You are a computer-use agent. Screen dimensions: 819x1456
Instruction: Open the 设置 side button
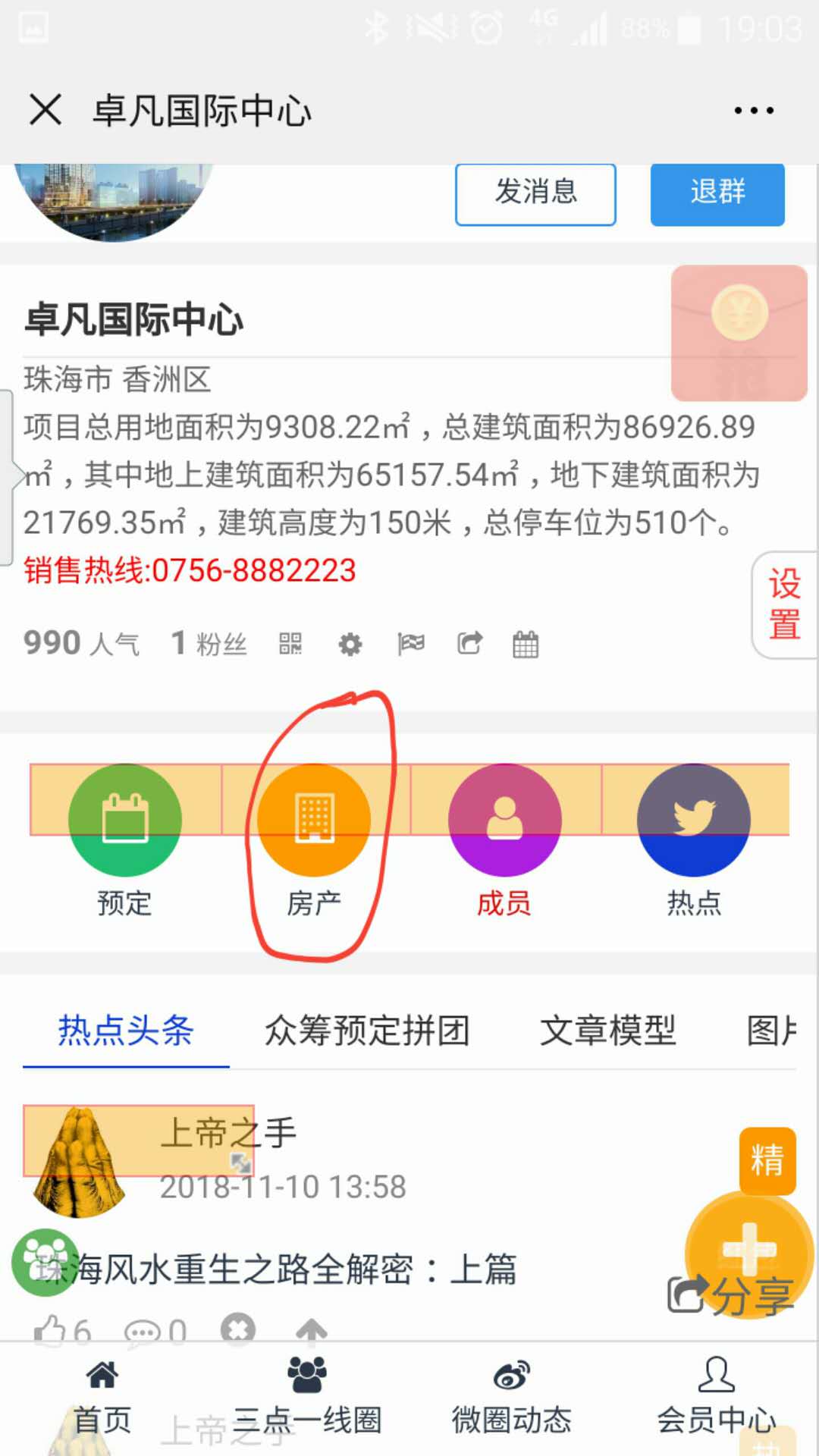coord(784,605)
